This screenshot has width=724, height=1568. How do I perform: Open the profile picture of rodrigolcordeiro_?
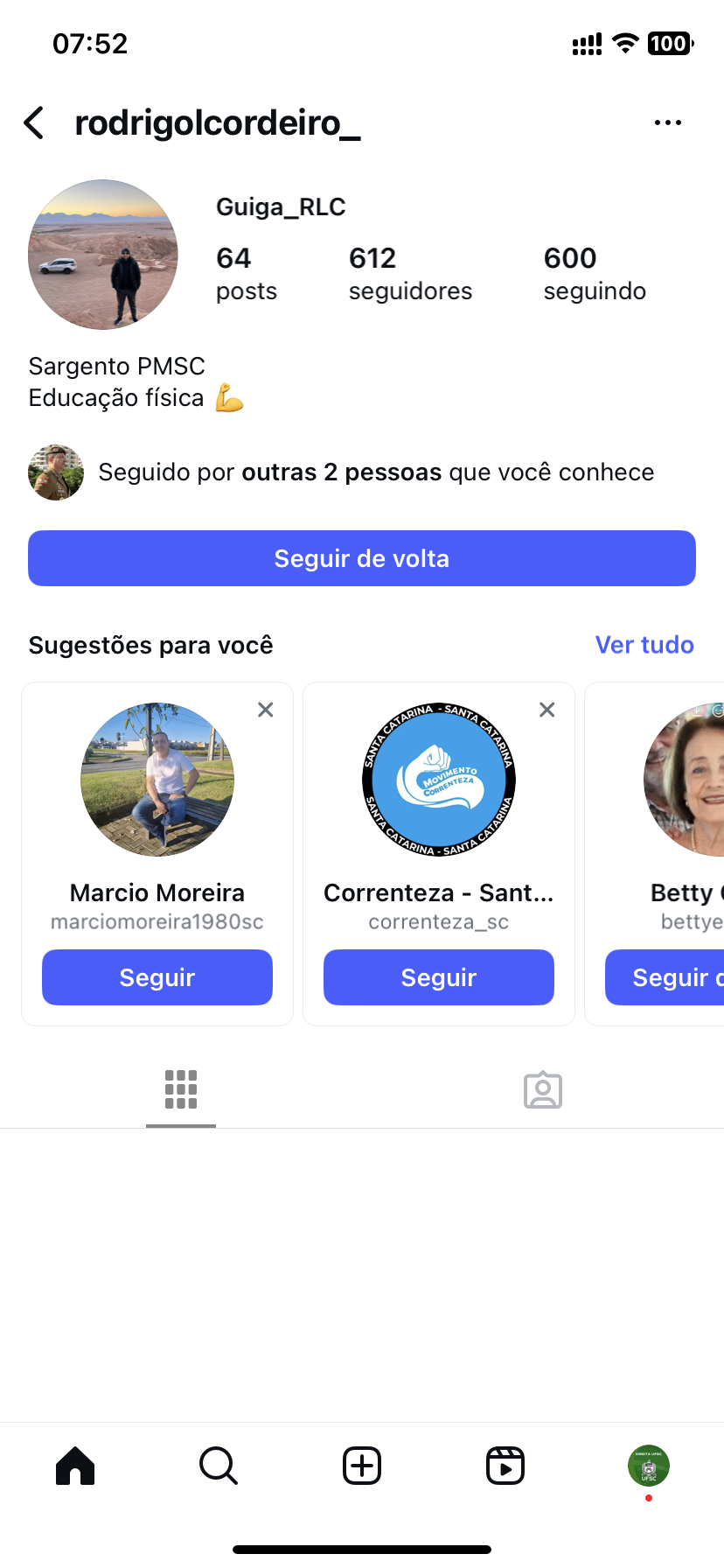coord(103,255)
